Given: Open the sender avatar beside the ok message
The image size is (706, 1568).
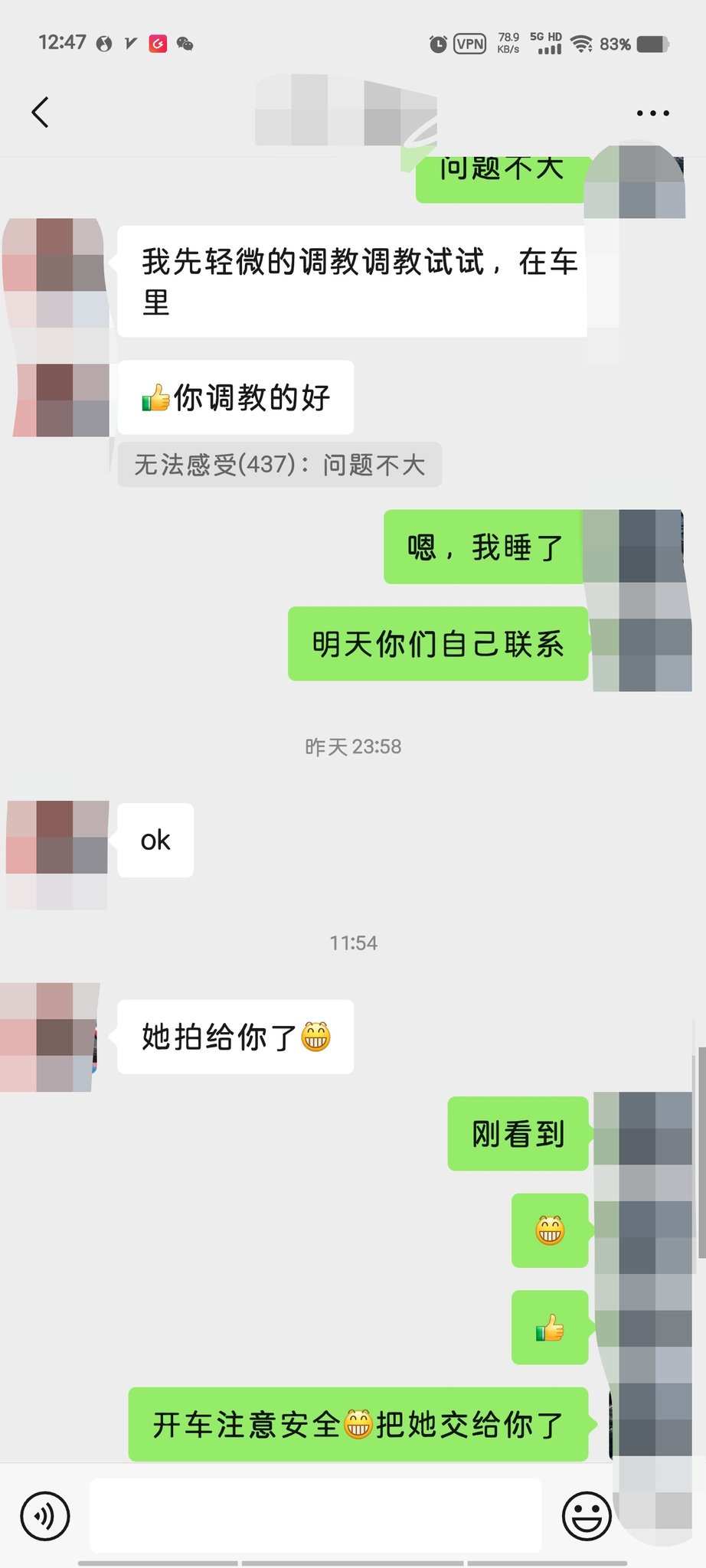Looking at the screenshot, I should point(57,839).
